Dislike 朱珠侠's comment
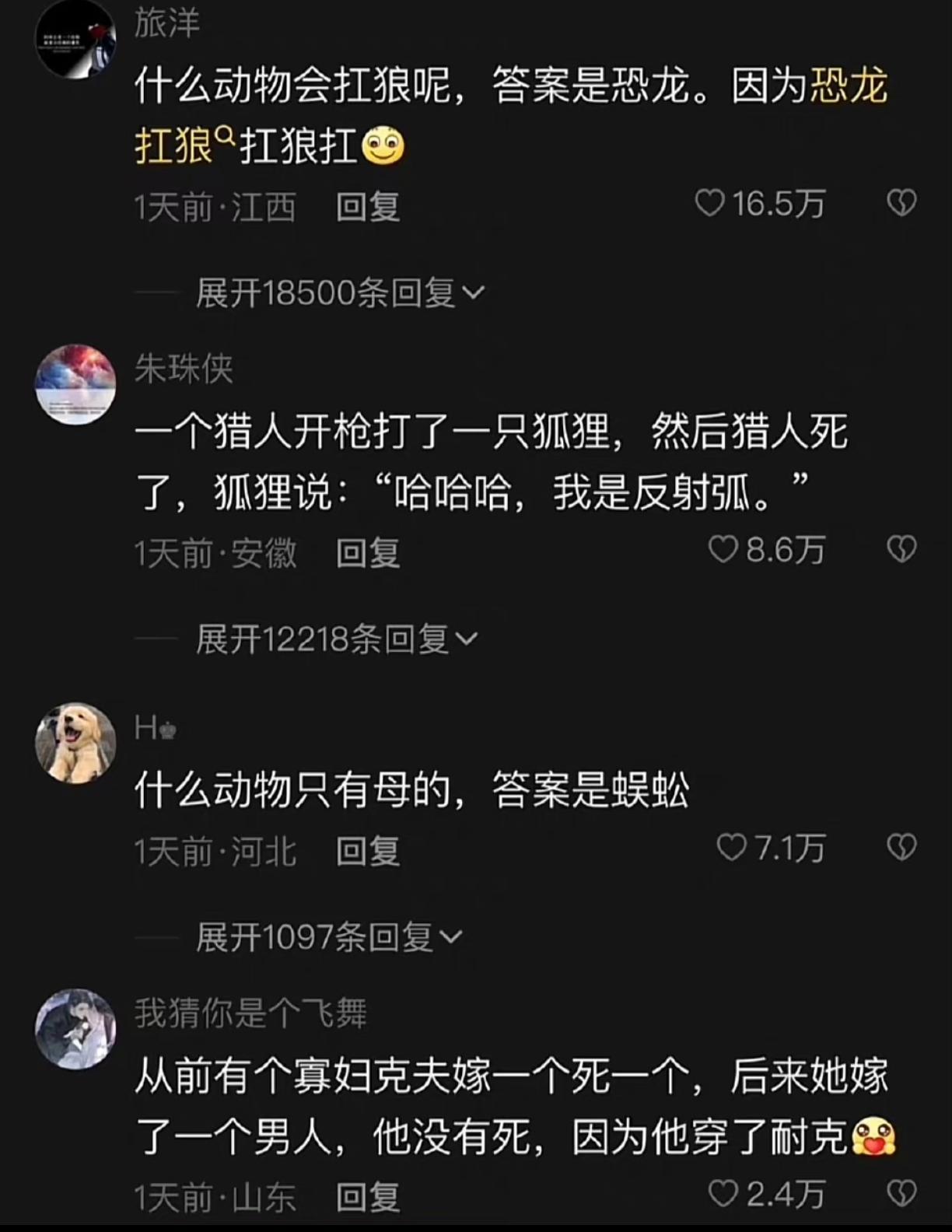Viewport: 952px width, 1232px height. (901, 550)
